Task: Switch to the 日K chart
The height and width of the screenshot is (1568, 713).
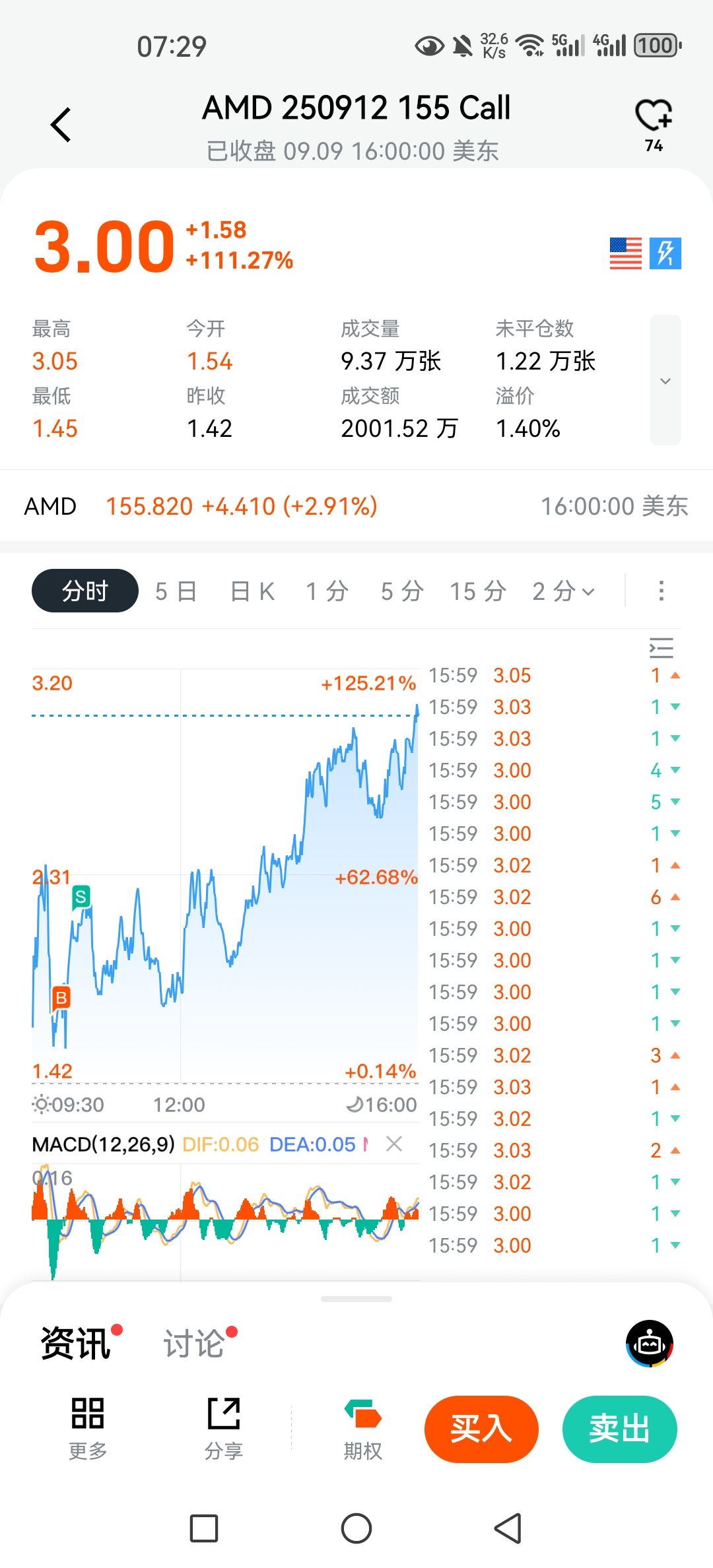Action: click(253, 591)
